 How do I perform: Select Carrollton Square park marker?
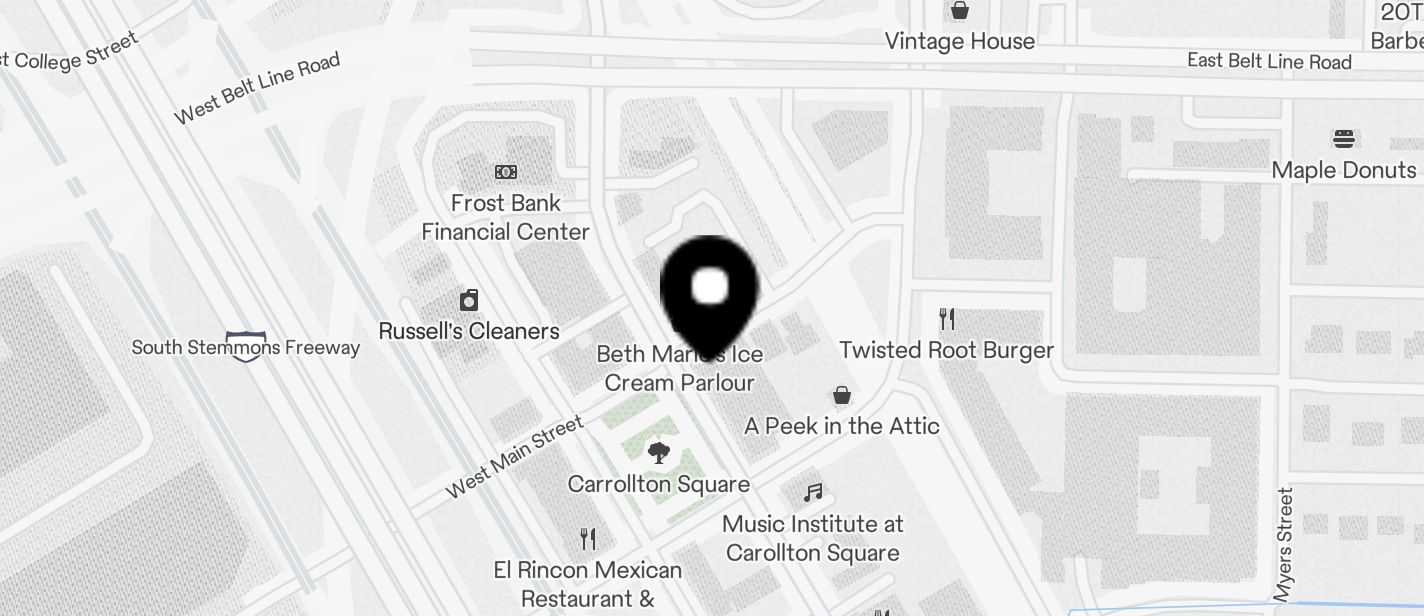658,454
